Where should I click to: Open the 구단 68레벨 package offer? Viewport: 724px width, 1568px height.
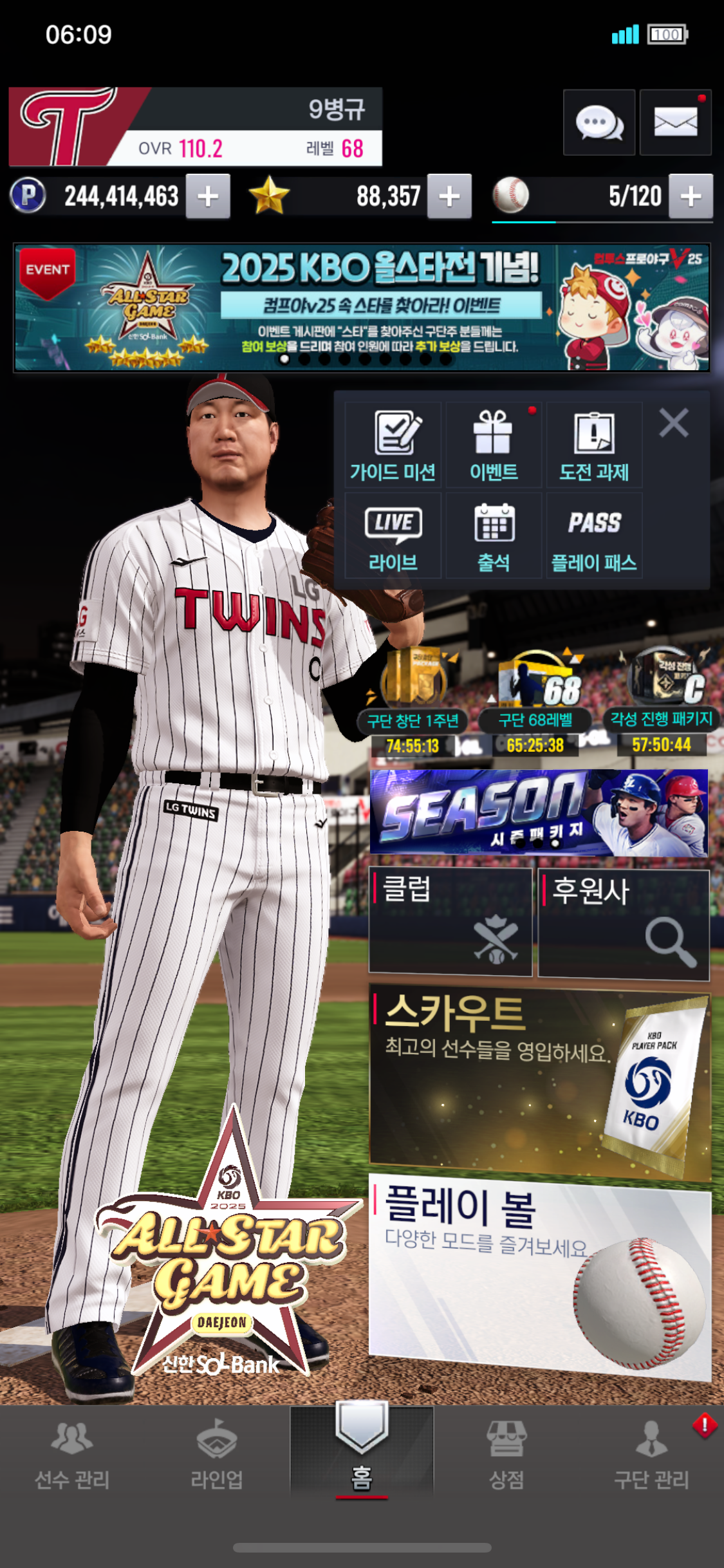(536, 702)
